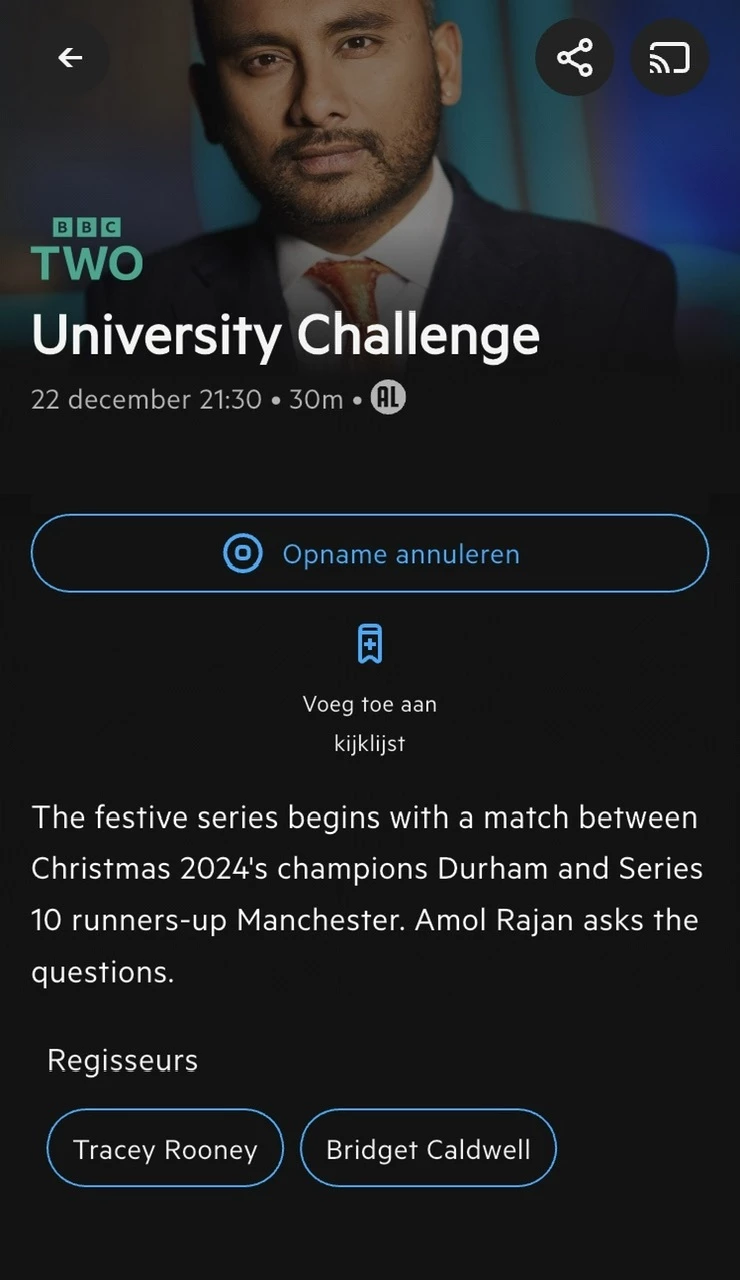This screenshot has height=1280, width=740.
Task: Open director Tracey Rooney's chip
Action: (x=165, y=1148)
